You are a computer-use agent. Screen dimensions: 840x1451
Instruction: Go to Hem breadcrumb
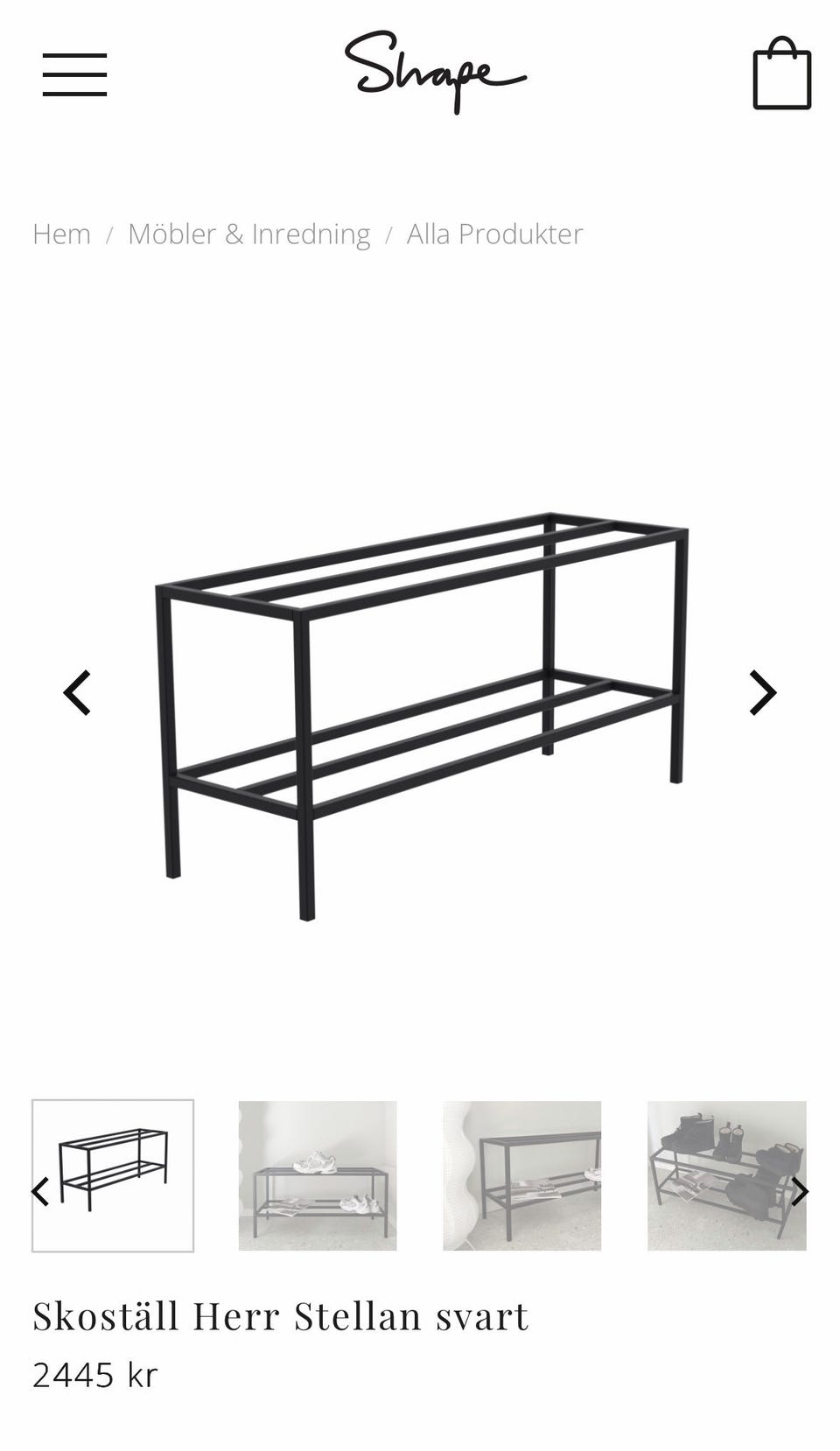pos(61,235)
